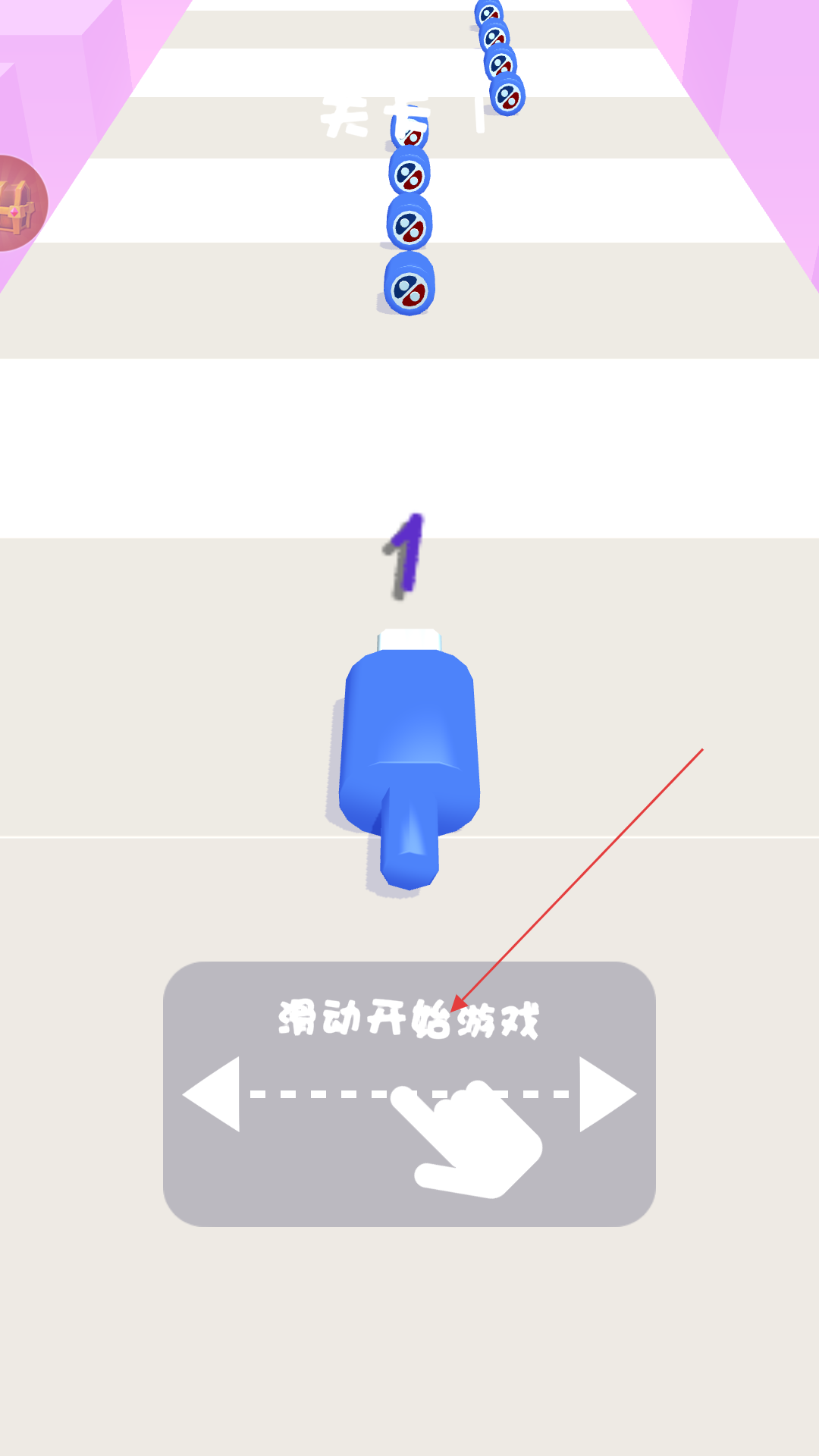The height and width of the screenshot is (1456, 819).
Task: Open the treasure chest icon
Action: 18,203
